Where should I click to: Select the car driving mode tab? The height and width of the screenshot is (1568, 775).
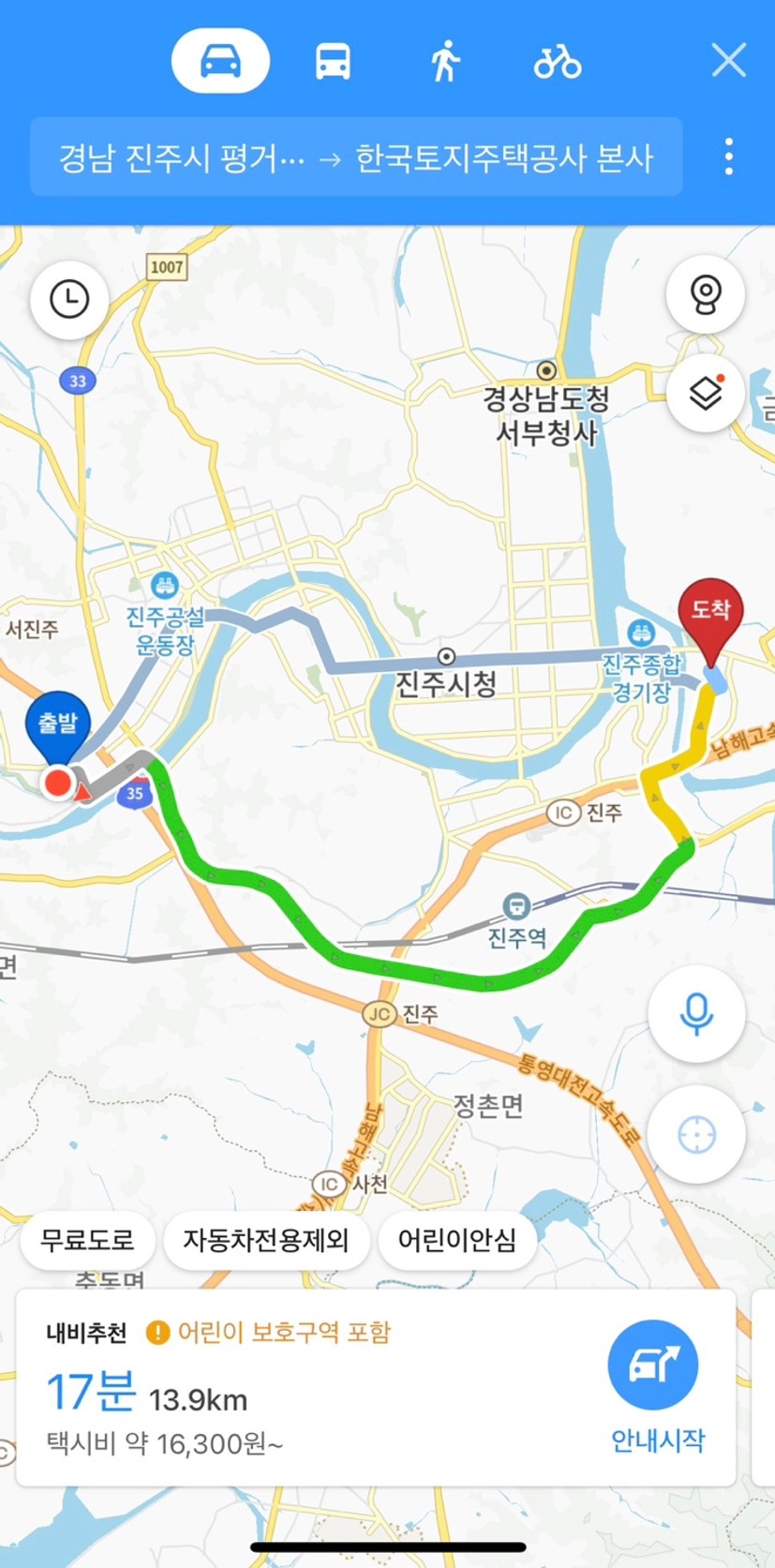220,61
